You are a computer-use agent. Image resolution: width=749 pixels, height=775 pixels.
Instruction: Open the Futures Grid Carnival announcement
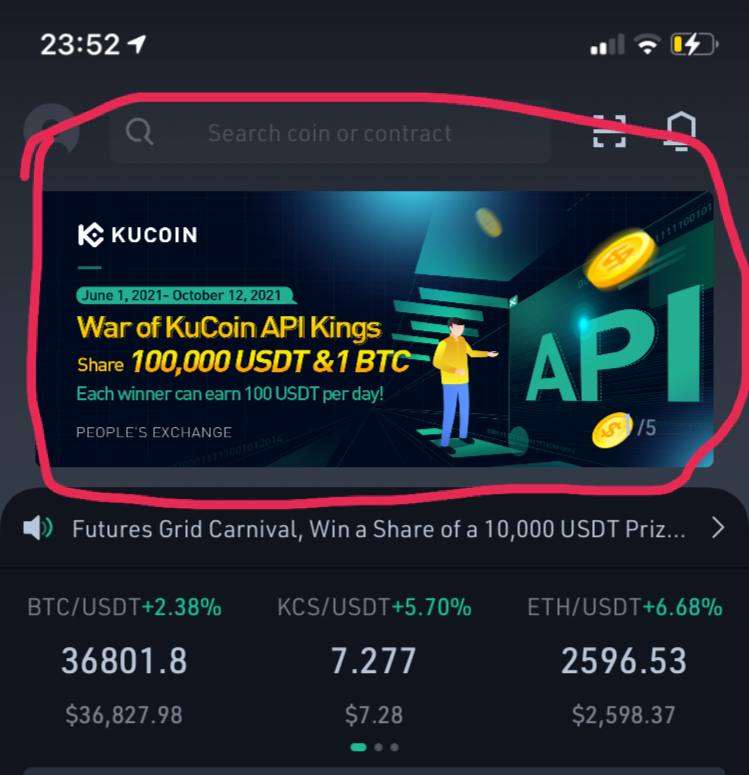click(378, 529)
